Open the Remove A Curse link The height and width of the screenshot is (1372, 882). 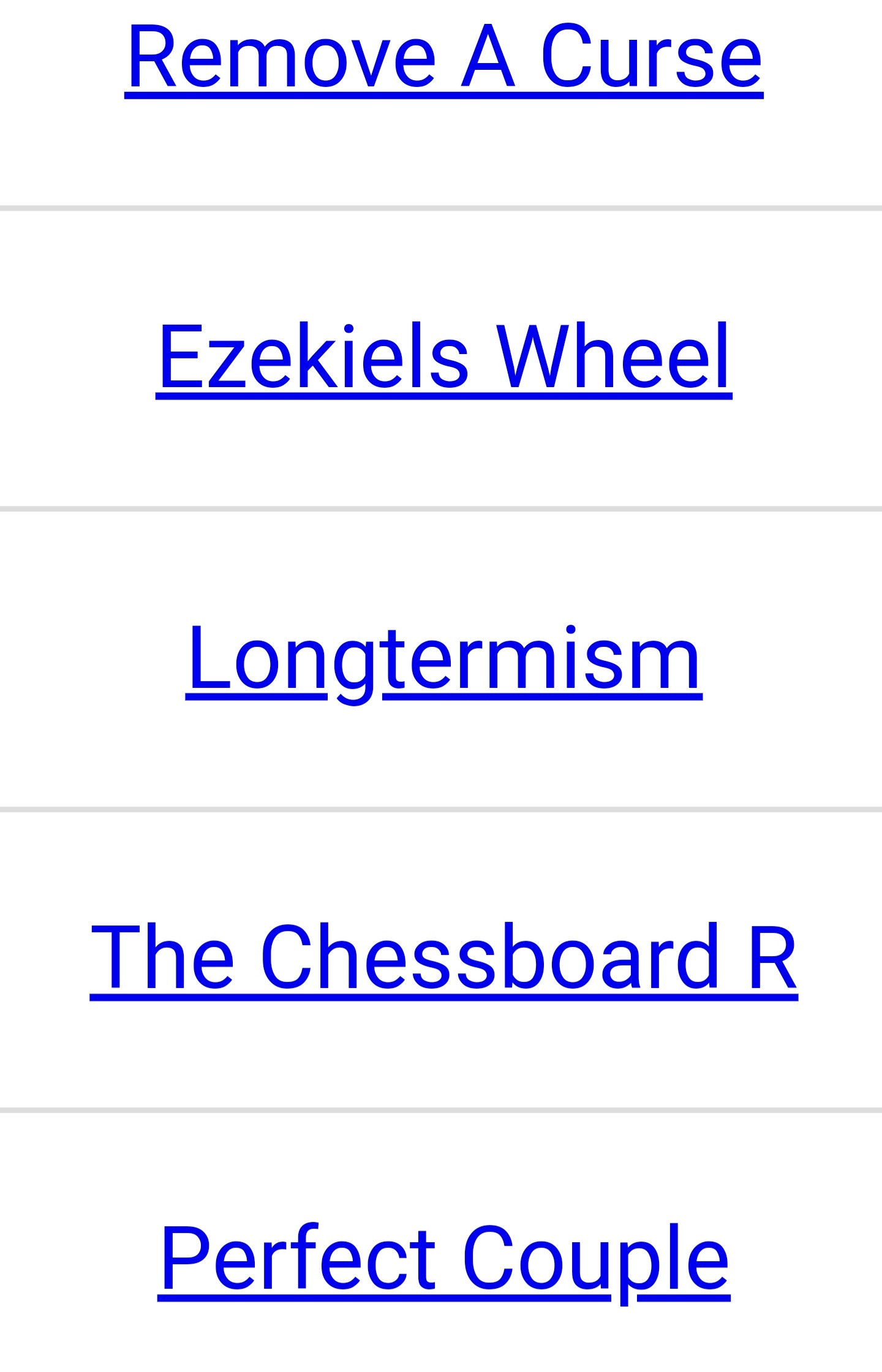(443, 58)
